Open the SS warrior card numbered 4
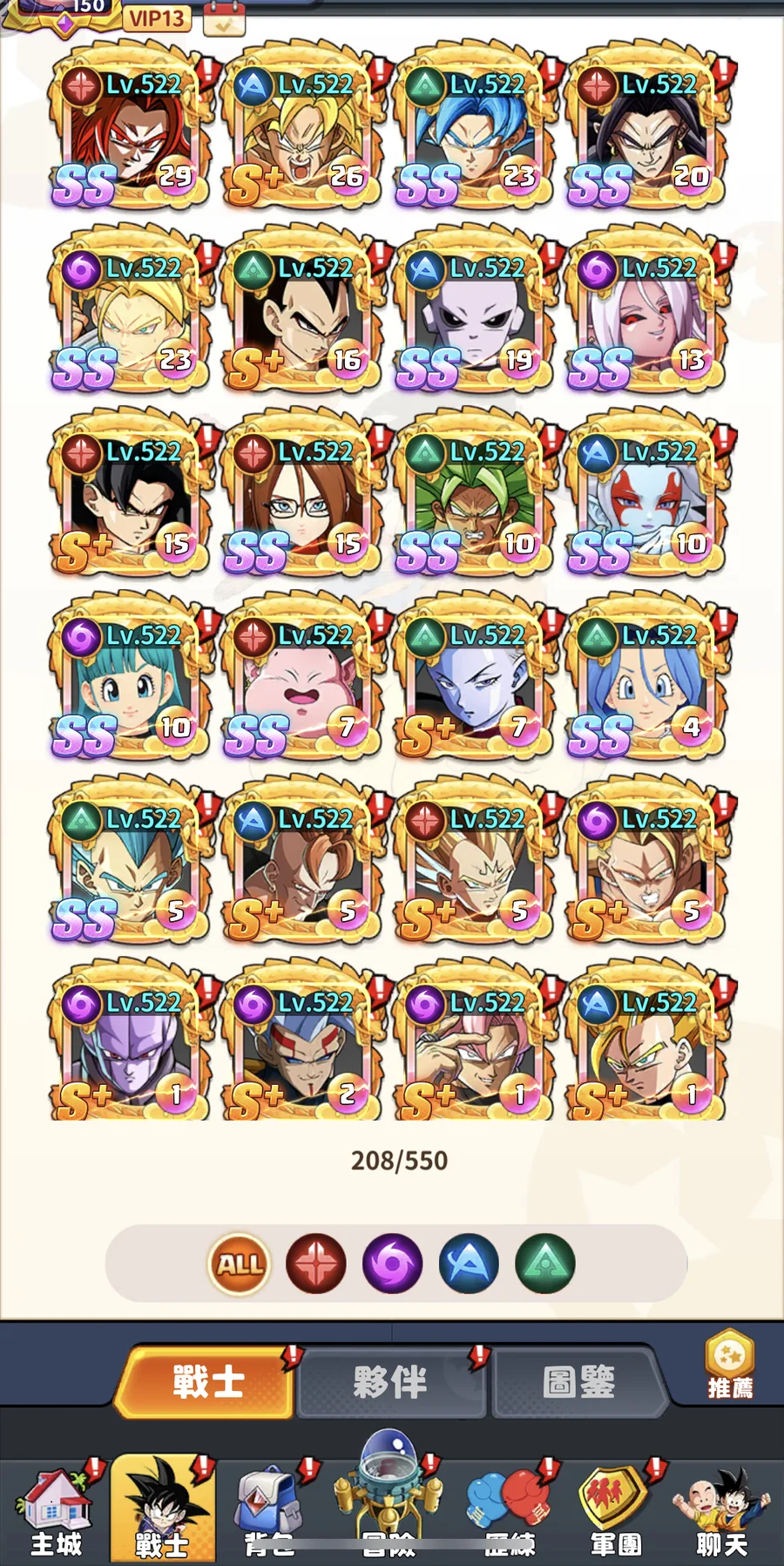The height and width of the screenshot is (1566, 784). (645, 680)
